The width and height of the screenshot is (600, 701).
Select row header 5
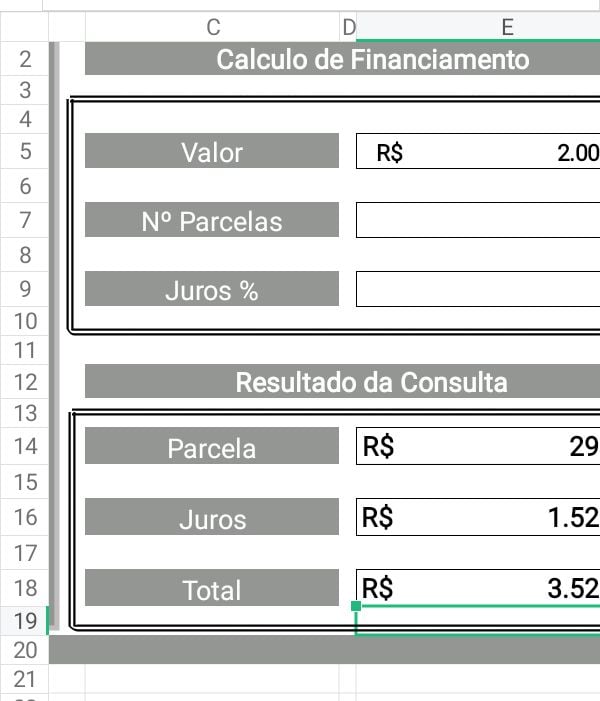[x=24, y=151]
